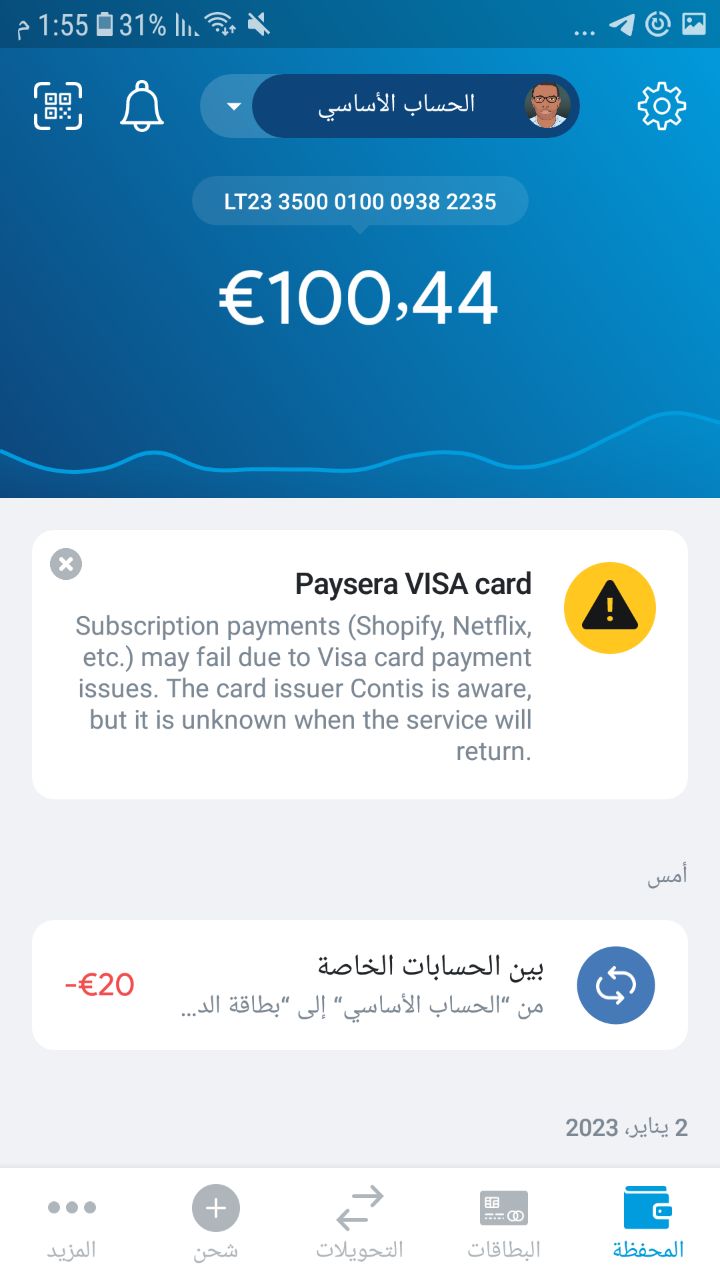Tap the IBAN LT23 3500 0100 0938 2235 chip
Viewport: 720px width, 1280px height.
click(x=360, y=202)
